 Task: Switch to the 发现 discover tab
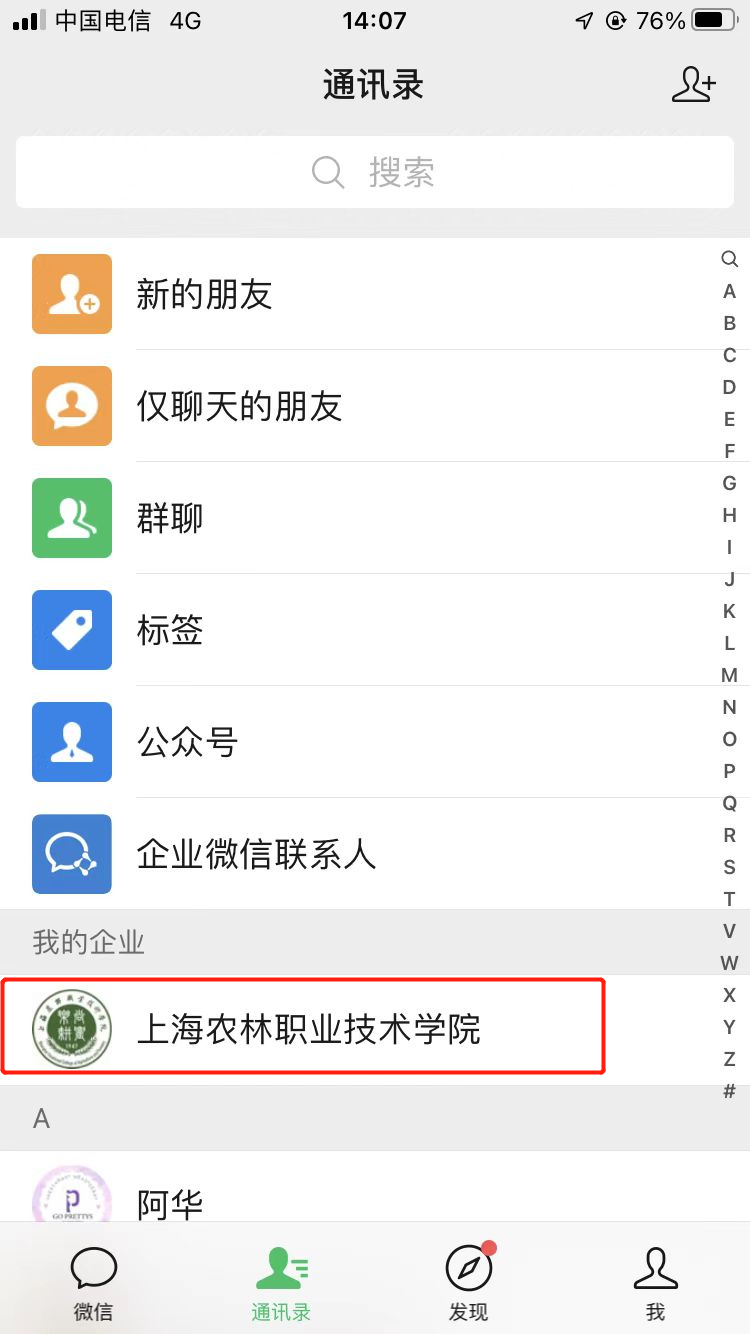tap(468, 1284)
